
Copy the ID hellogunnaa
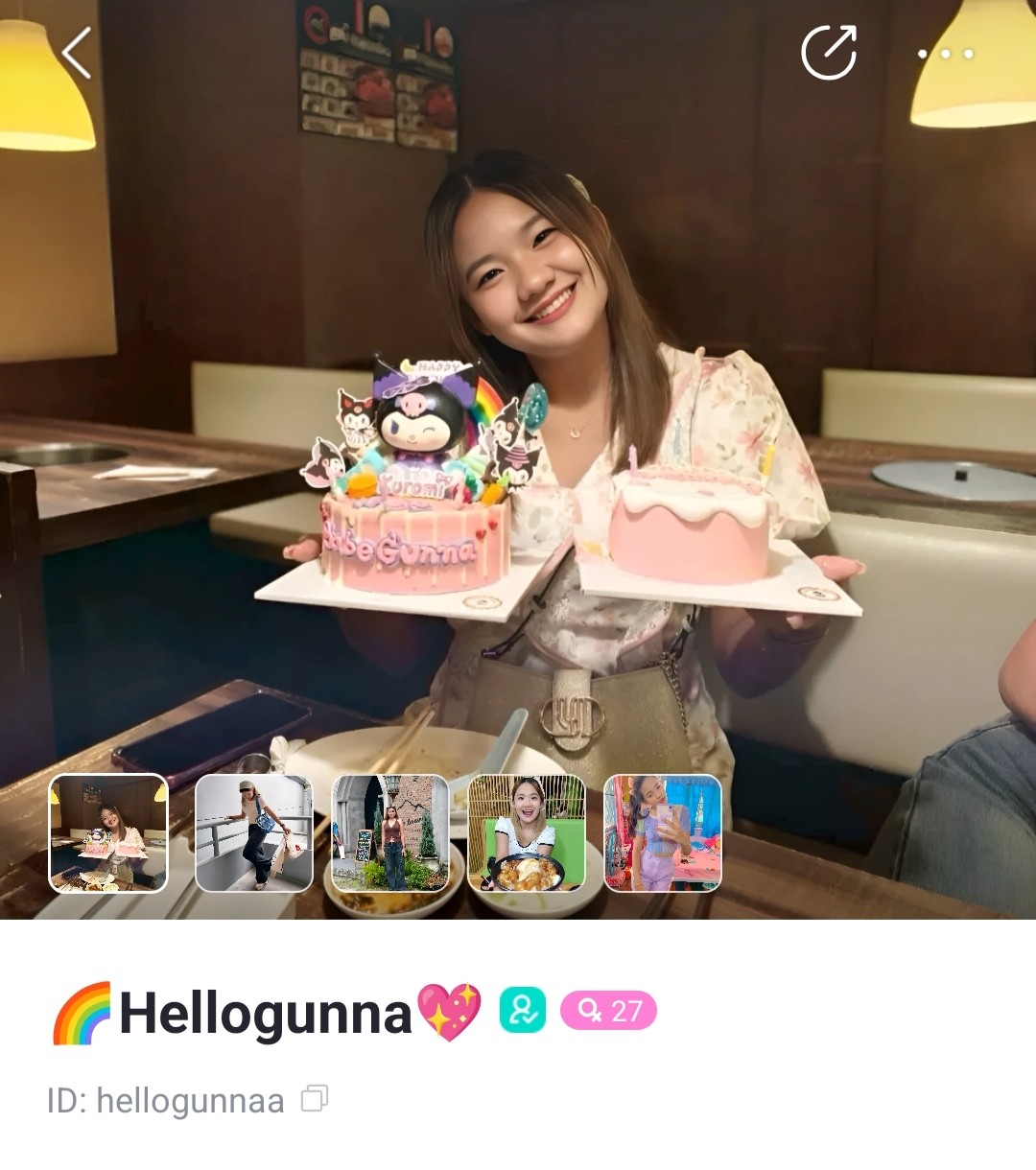pos(315,1098)
